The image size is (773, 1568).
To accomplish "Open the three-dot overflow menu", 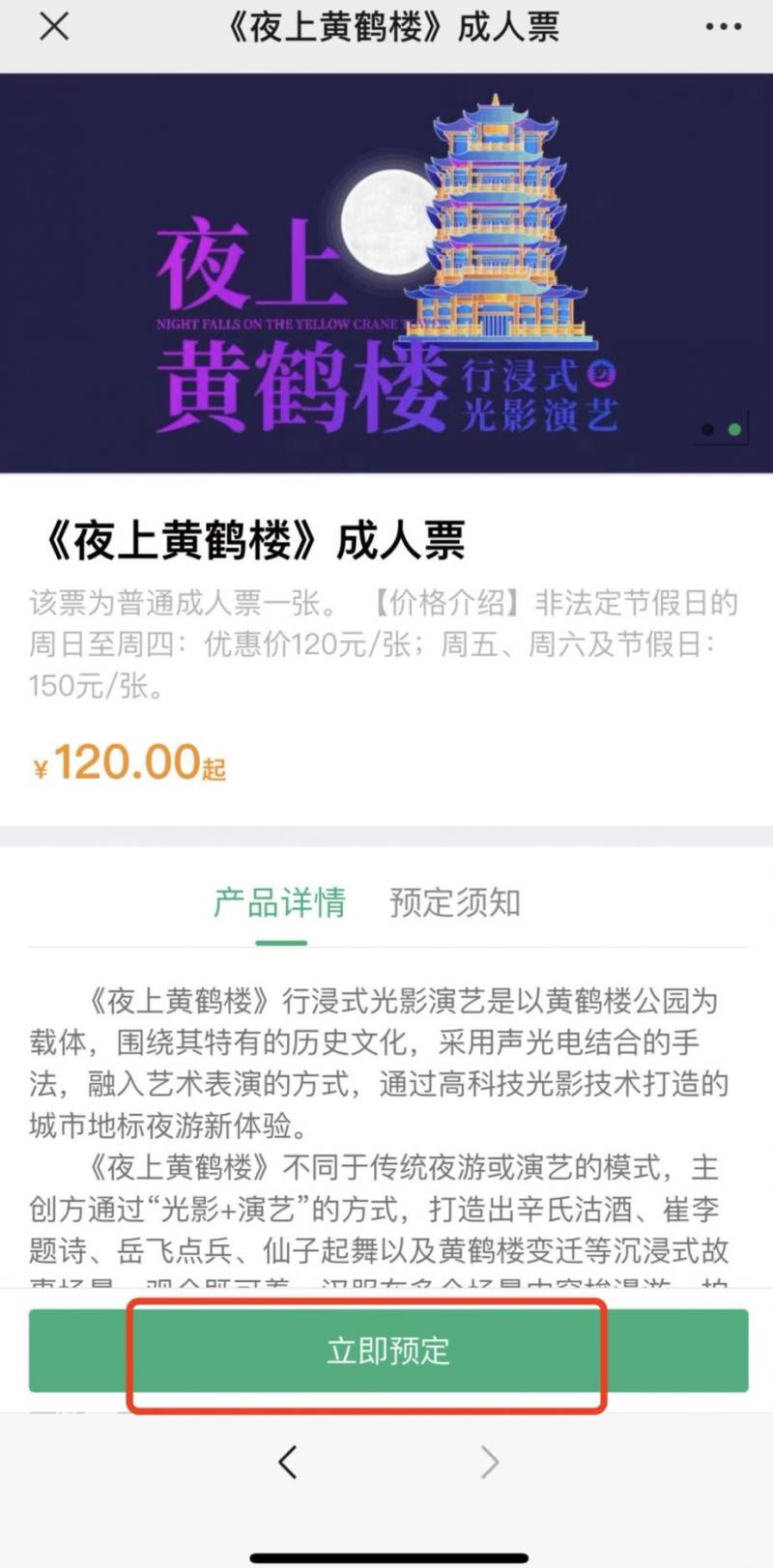I will pyautogui.click(x=723, y=27).
